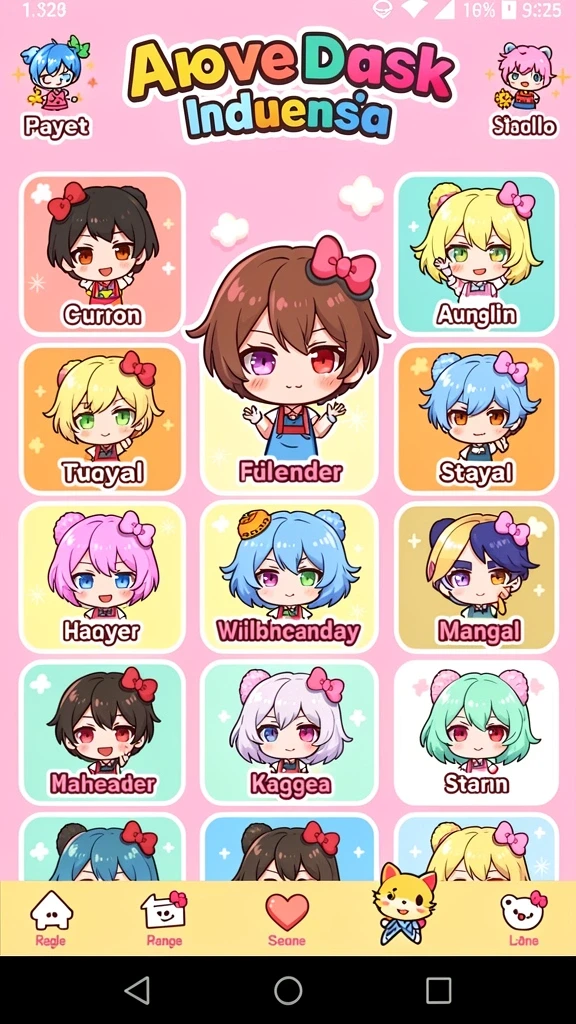
Task: Choose the Stayal character card
Action: coord(477,419)
